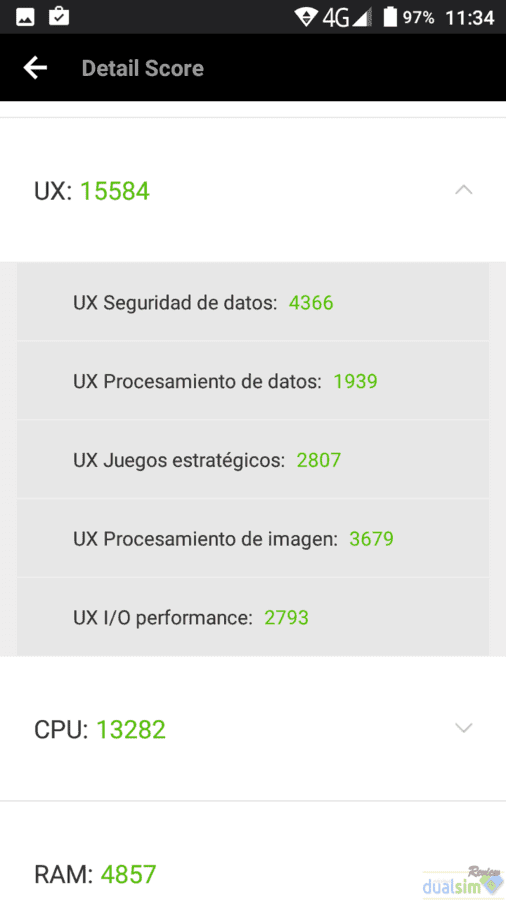Viewport: 506px width, 900px height.
Task: Collapse the UX score section
Action: coord(464,190)
